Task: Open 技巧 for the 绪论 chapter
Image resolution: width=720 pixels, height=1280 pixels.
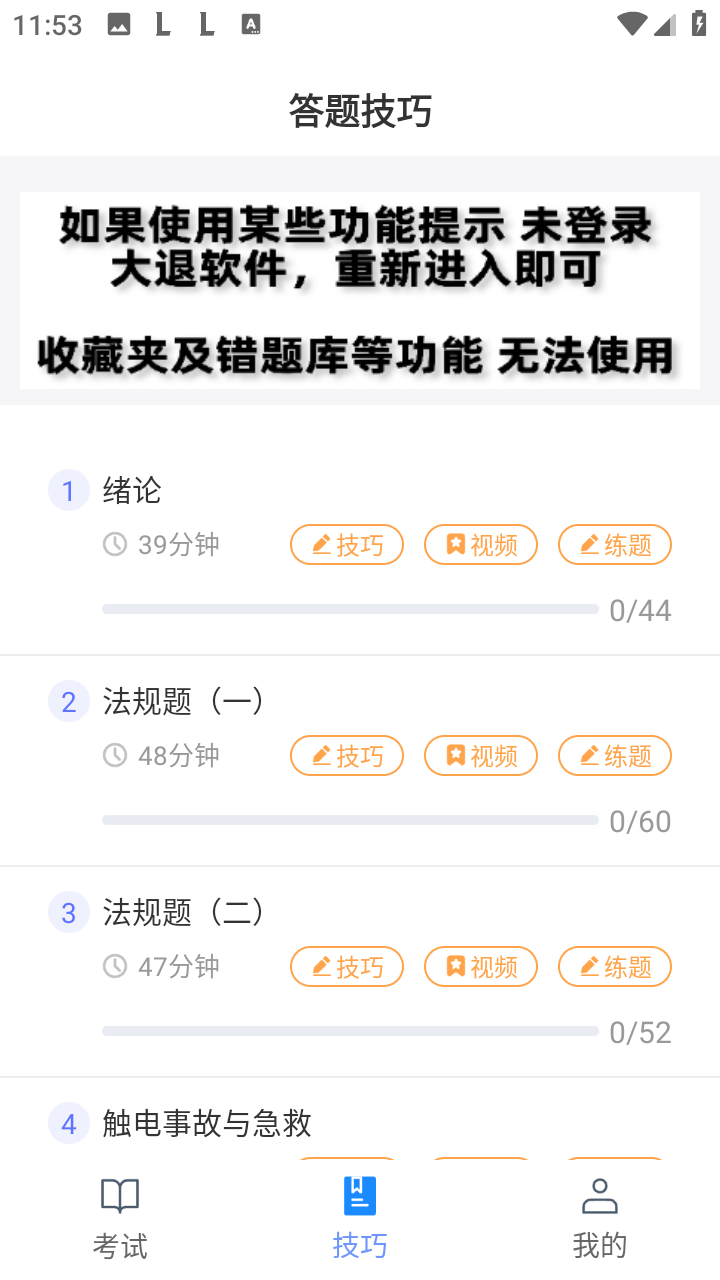Action: pyautogui.click(x=347, y=545)
